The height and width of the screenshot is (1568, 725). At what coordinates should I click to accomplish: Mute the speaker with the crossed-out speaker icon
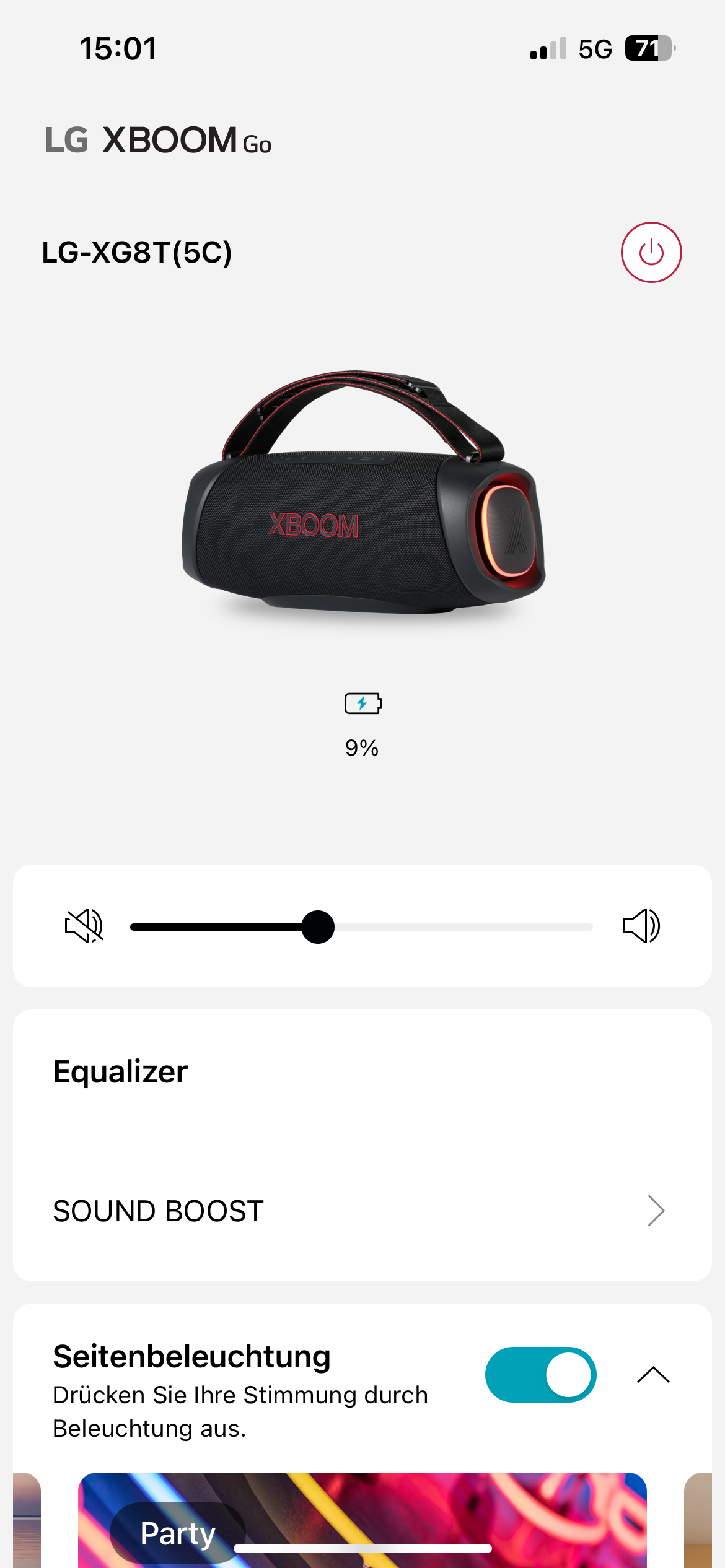pos(84,926)
